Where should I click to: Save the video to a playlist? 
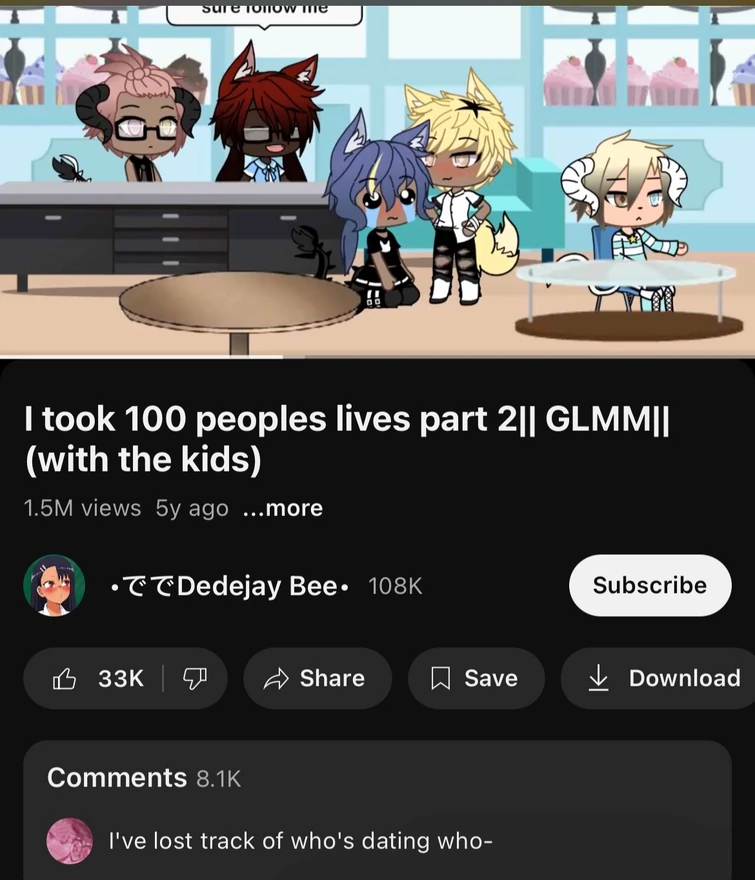pyautogui.click(x=475, y=678)
